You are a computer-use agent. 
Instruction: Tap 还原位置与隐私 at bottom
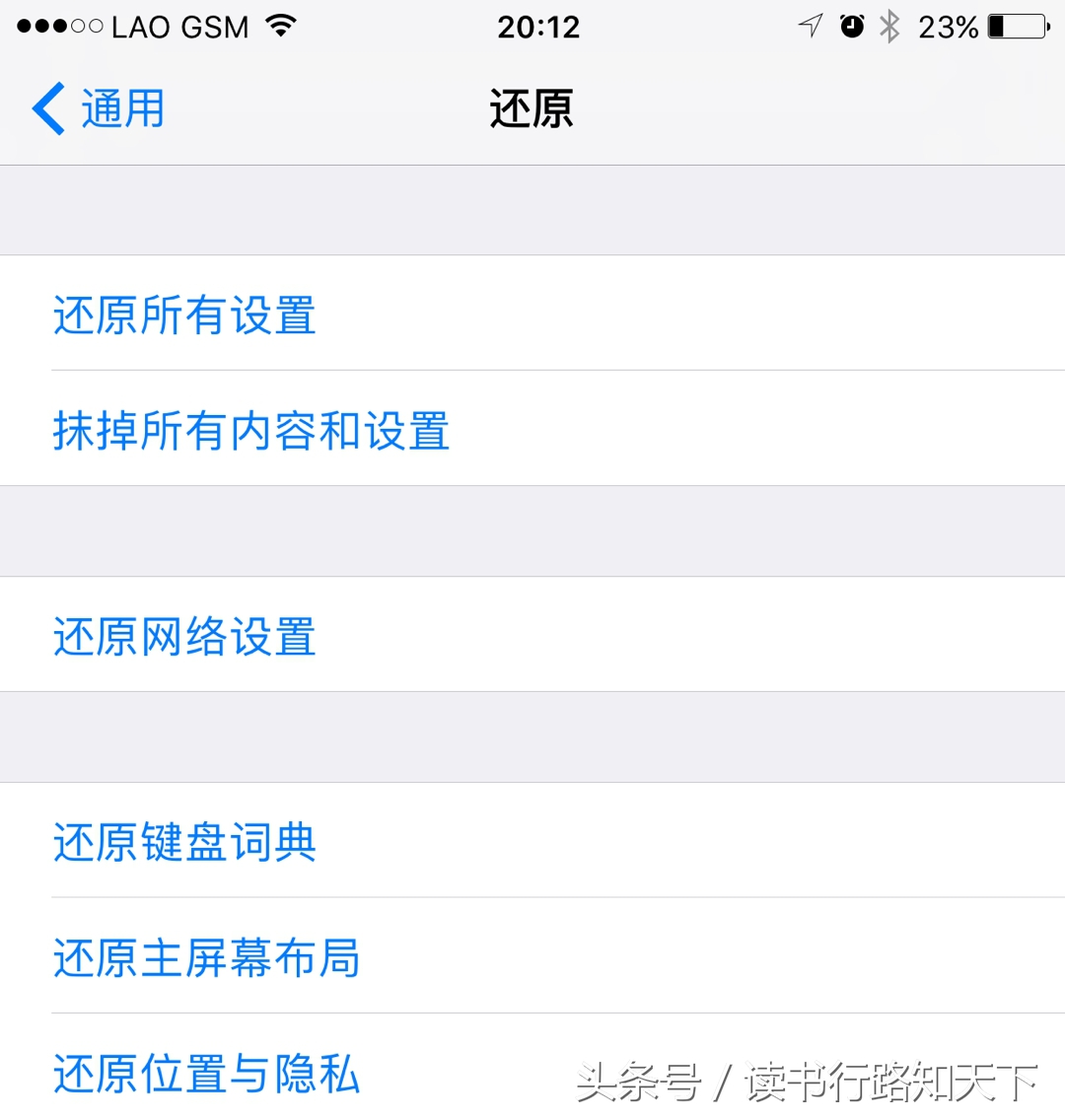pos(205,1075)
